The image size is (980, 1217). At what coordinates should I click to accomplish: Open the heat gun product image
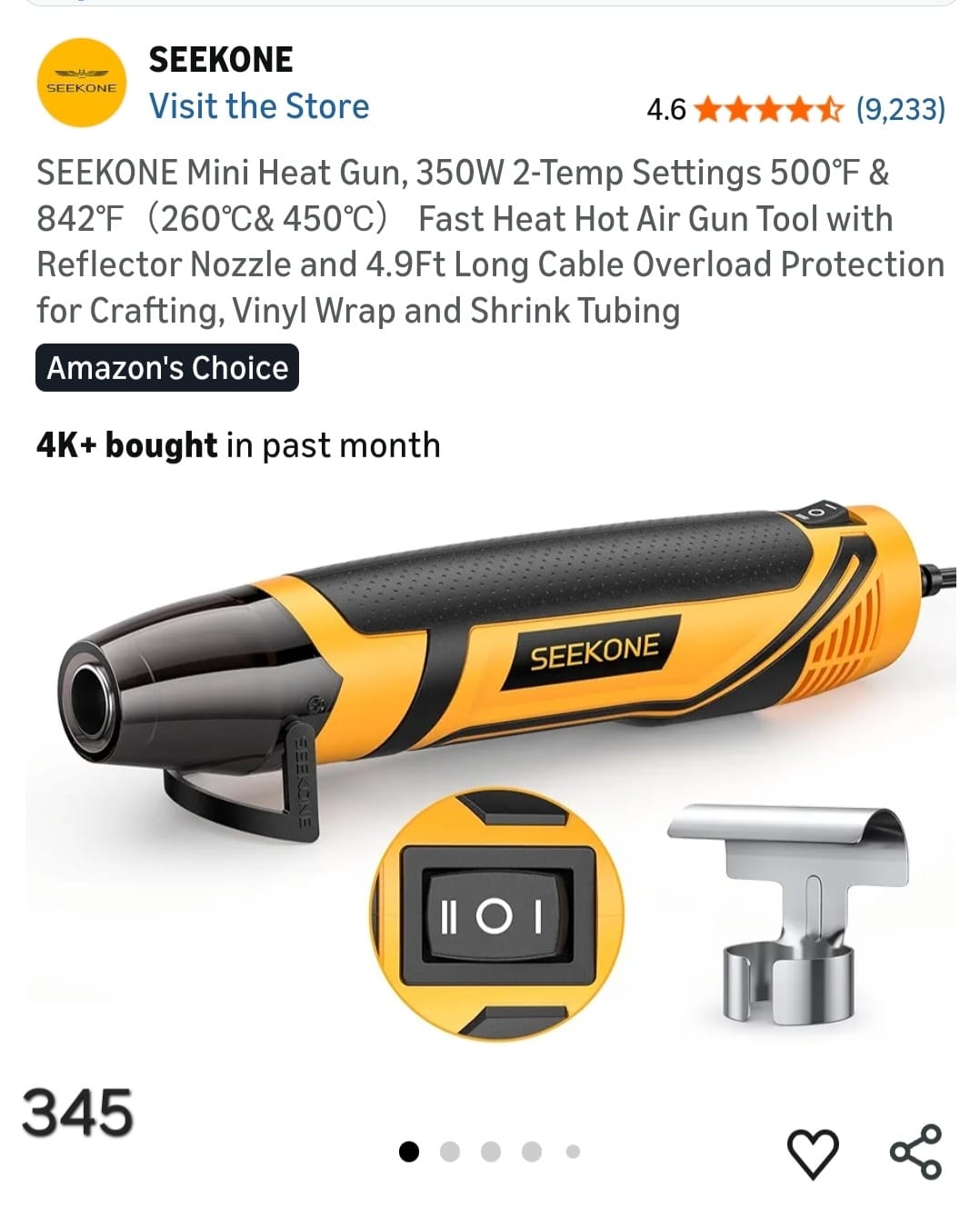491,745
